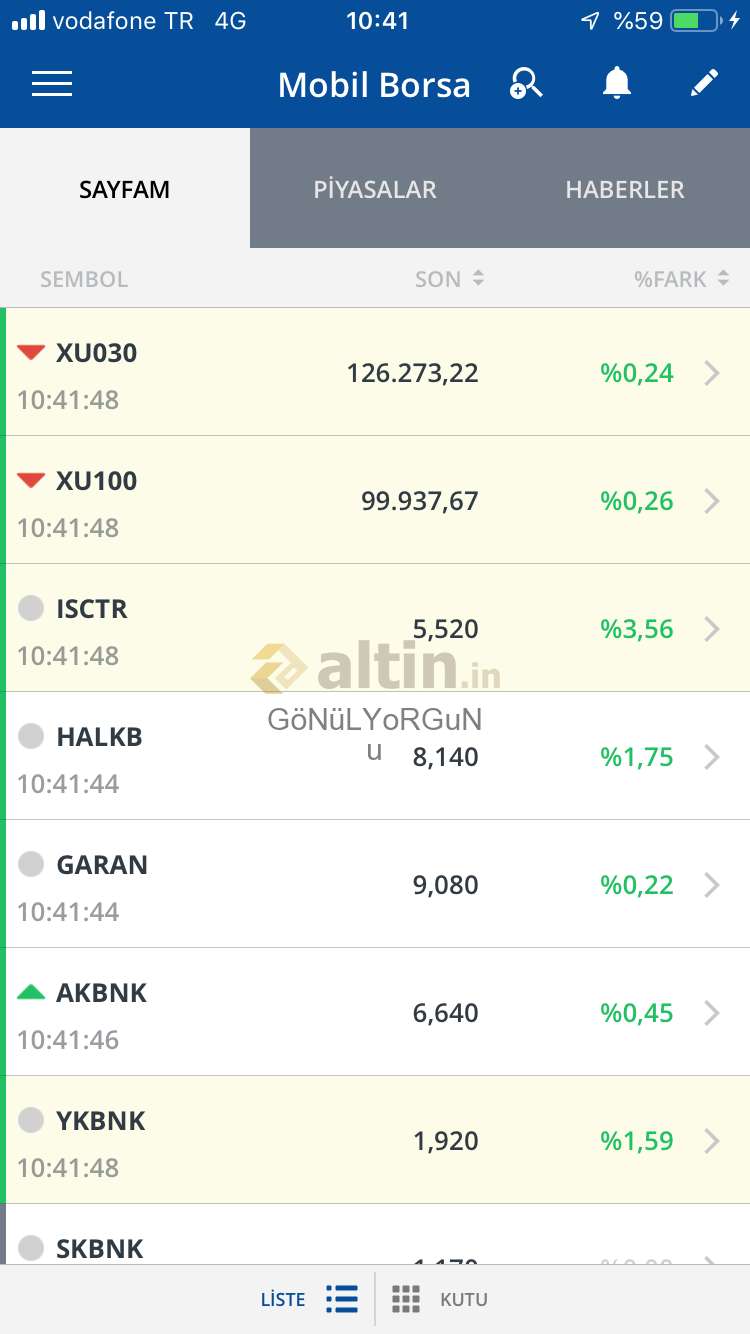
Task: Open the add-symbol search icon
Action: (x=526, y=84)
